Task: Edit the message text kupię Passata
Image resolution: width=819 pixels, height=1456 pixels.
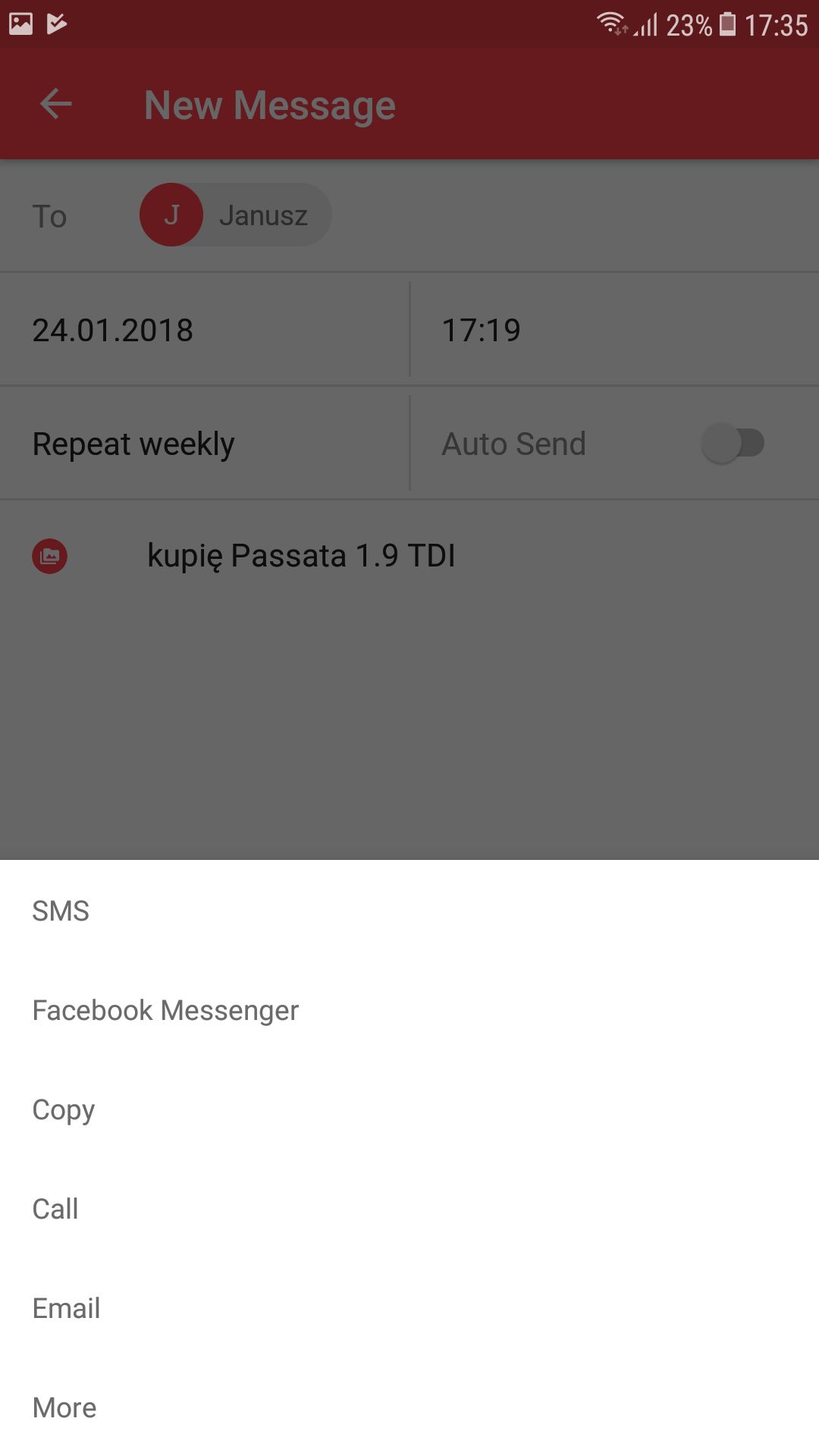Action: (x=301, y=556)
